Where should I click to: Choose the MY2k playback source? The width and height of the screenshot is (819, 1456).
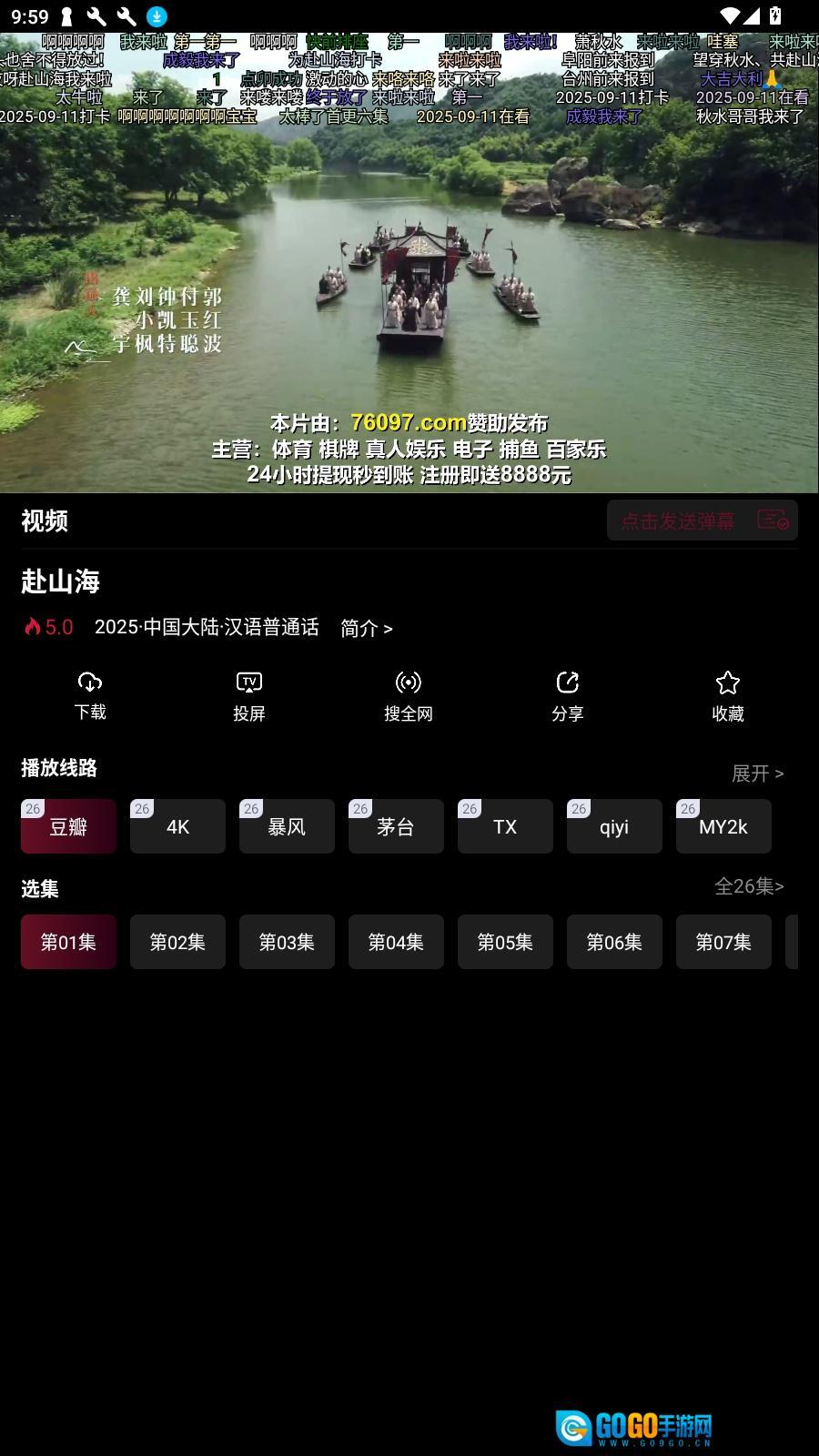click(x=723, y=826)
